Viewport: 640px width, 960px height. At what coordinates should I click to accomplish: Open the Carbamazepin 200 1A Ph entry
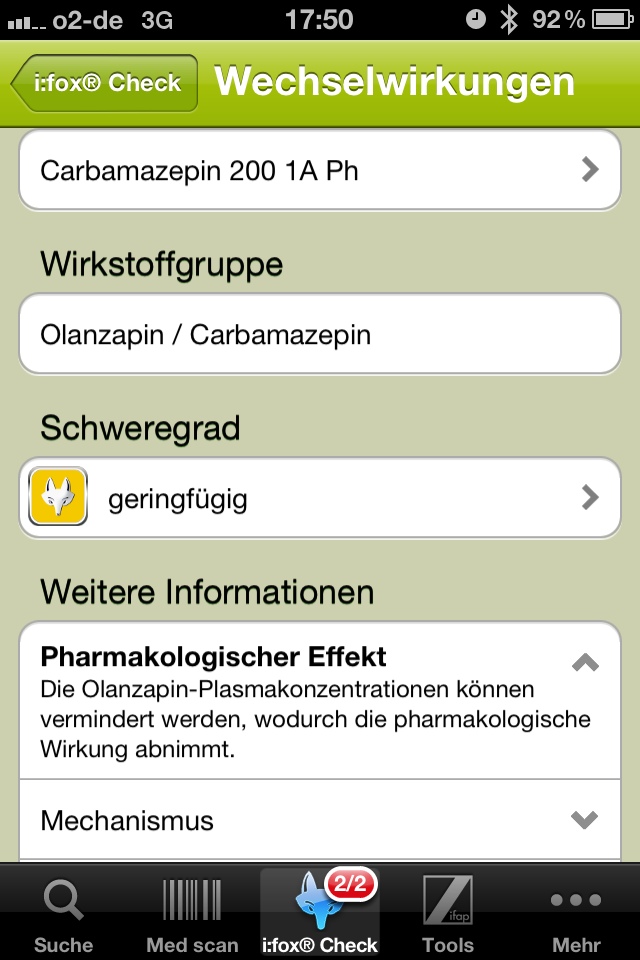320,171
